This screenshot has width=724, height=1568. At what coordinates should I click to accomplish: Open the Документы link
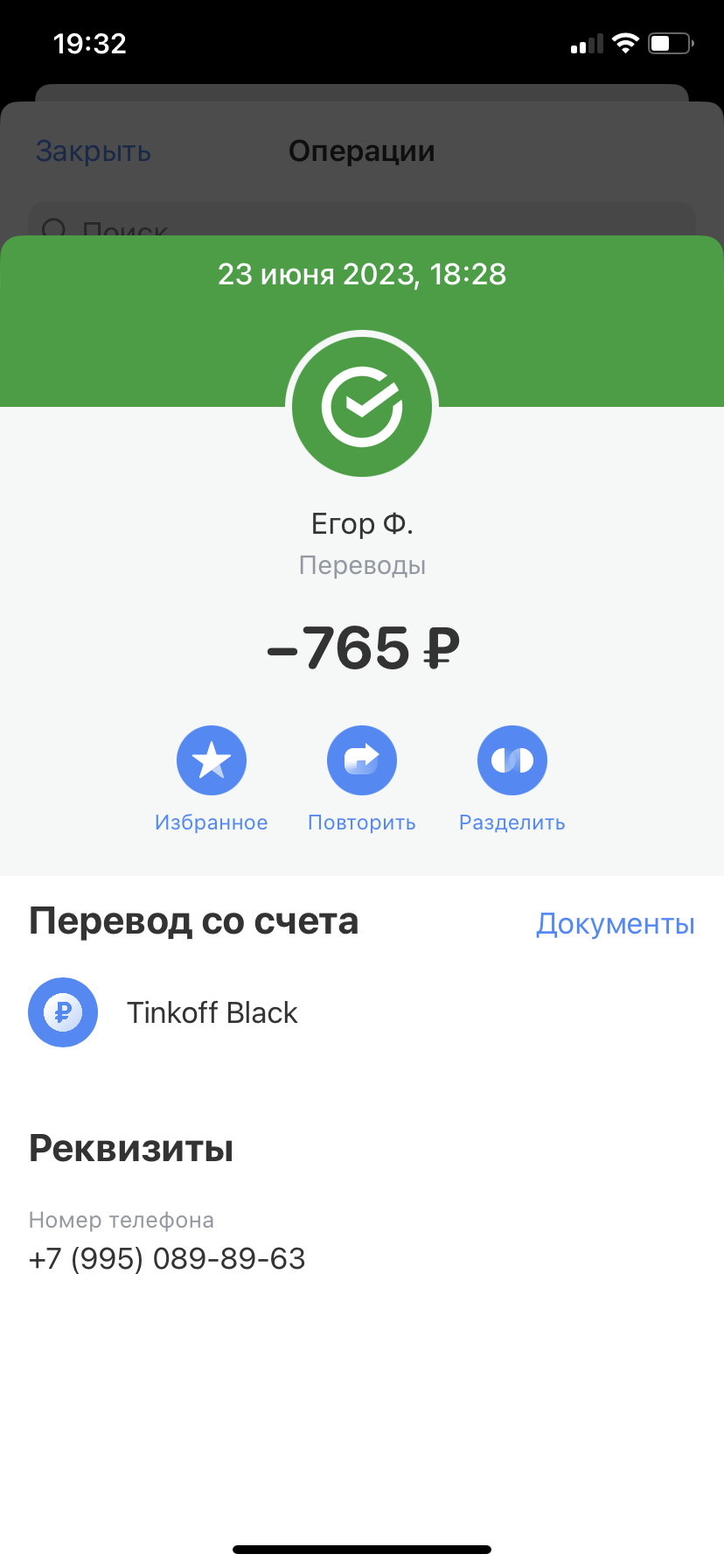[x=616, y=924]
